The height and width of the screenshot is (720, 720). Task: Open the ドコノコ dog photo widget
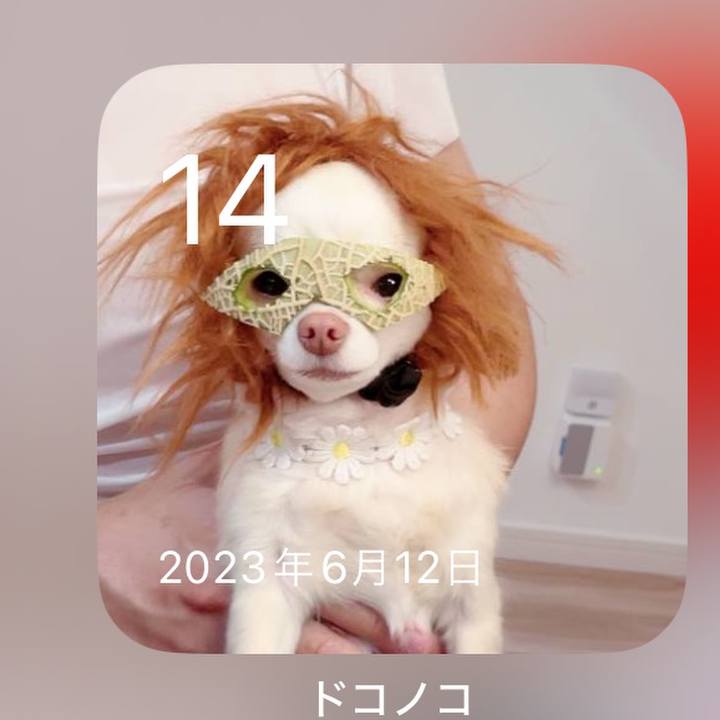[390, 360]
